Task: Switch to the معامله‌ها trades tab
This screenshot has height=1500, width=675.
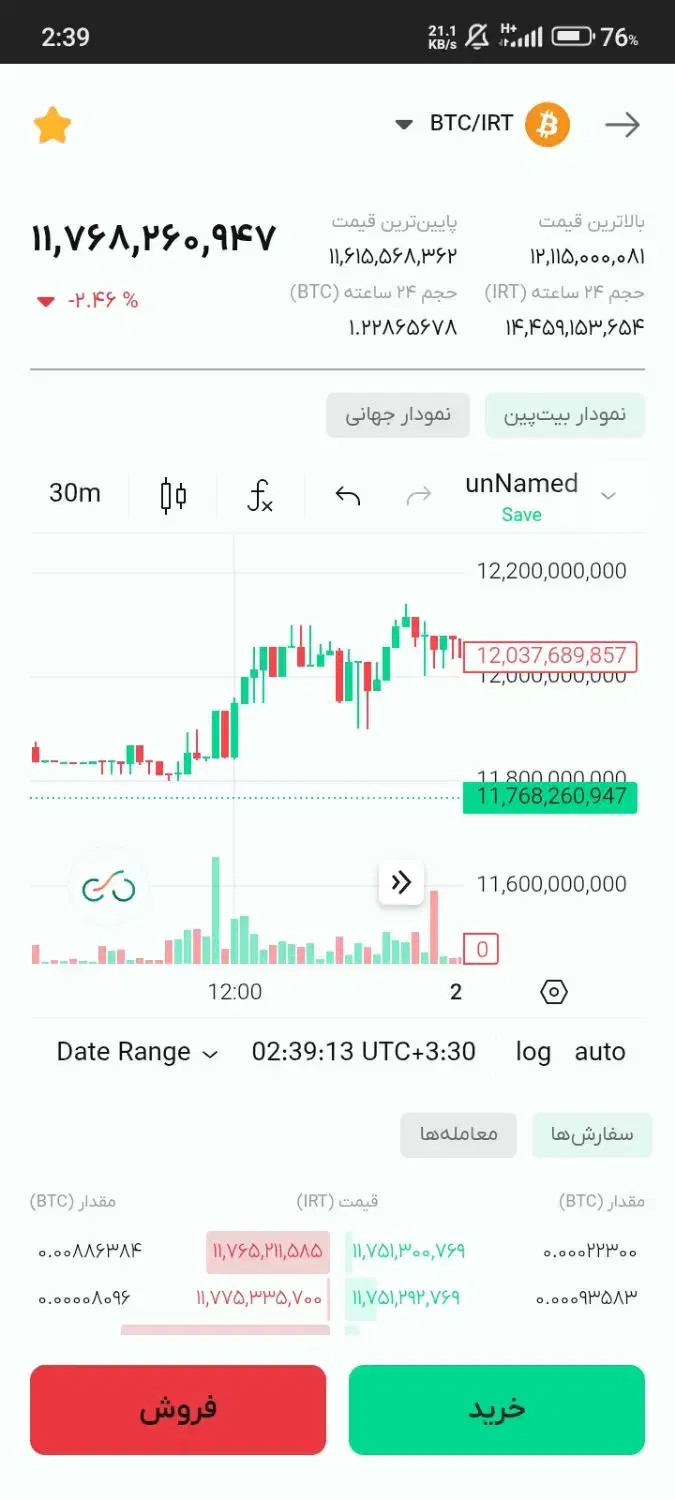Action: [459, 1136]
